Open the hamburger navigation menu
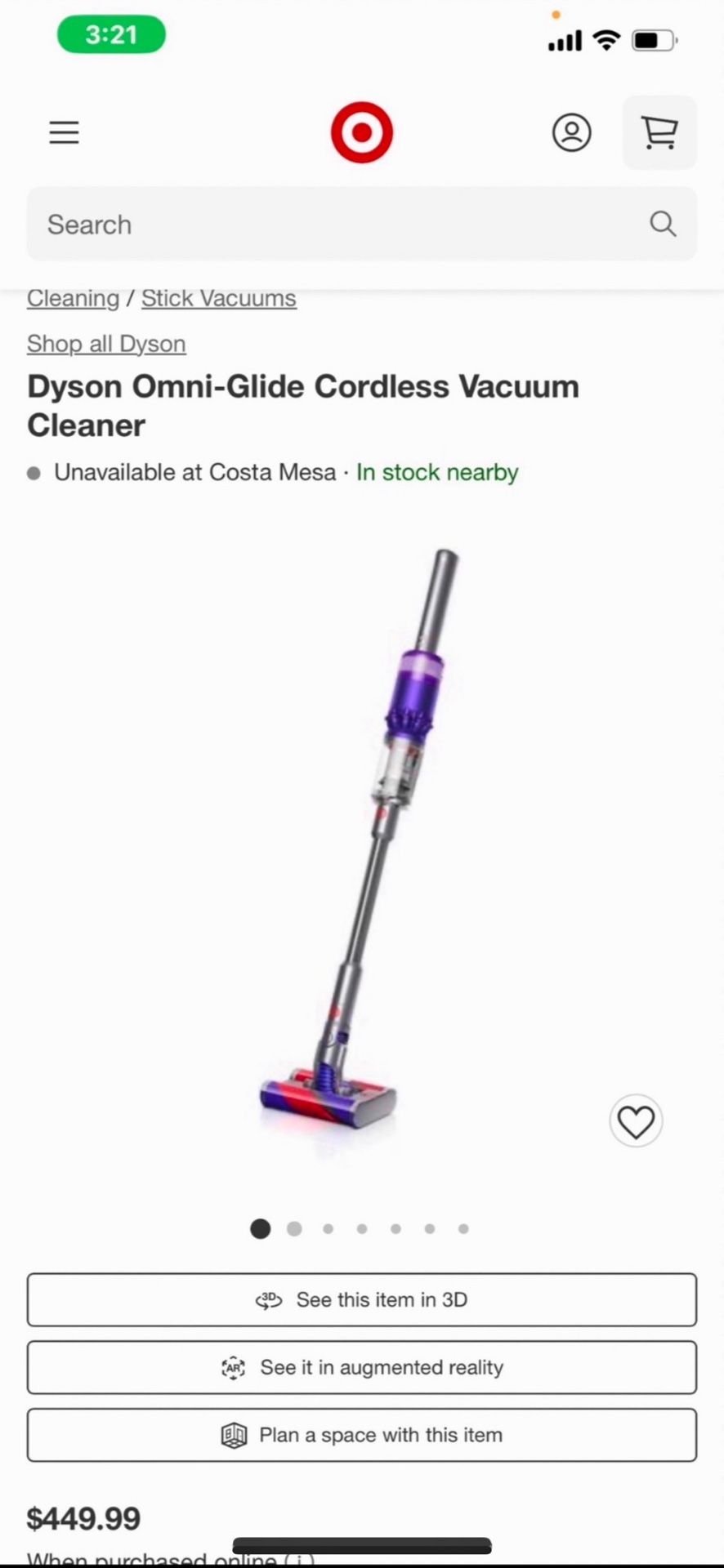724x1568 pixels. point(64,131)
